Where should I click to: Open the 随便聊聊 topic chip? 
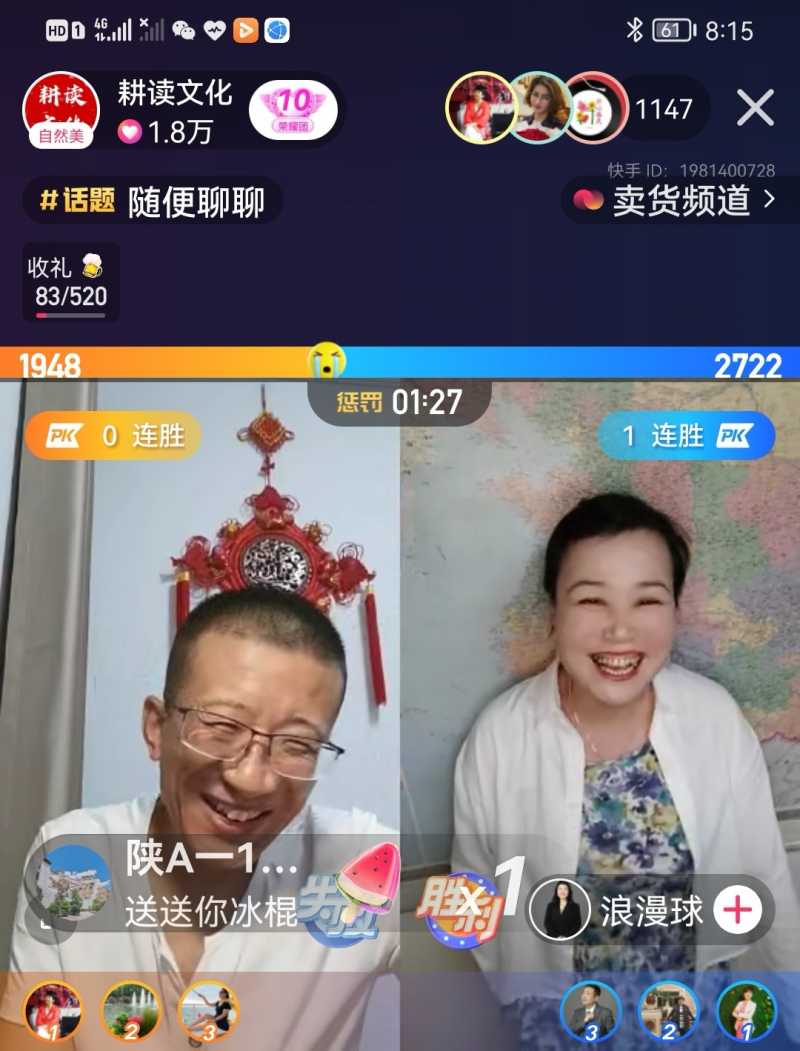coord(152,202)
